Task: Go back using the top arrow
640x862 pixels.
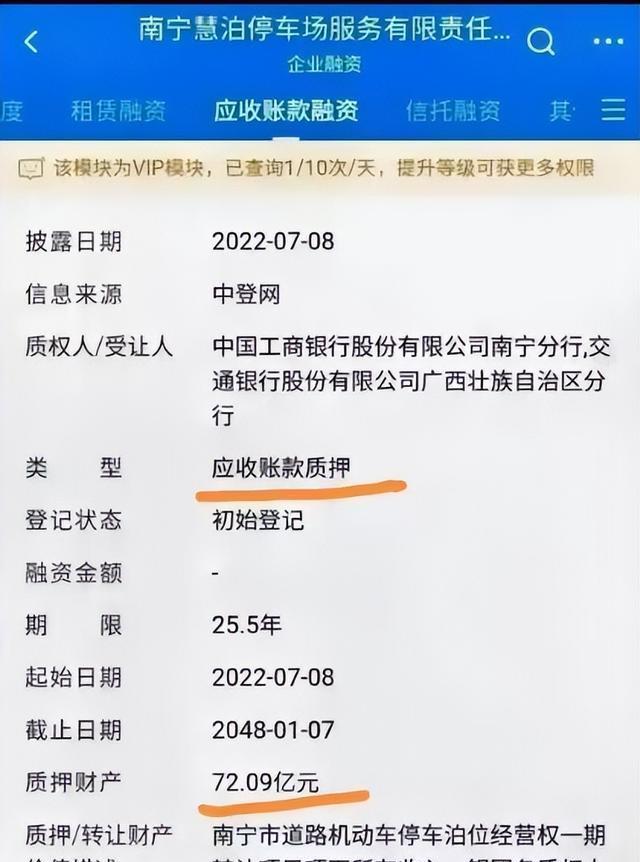Action: pyautogui.click(x=31, y=42)
